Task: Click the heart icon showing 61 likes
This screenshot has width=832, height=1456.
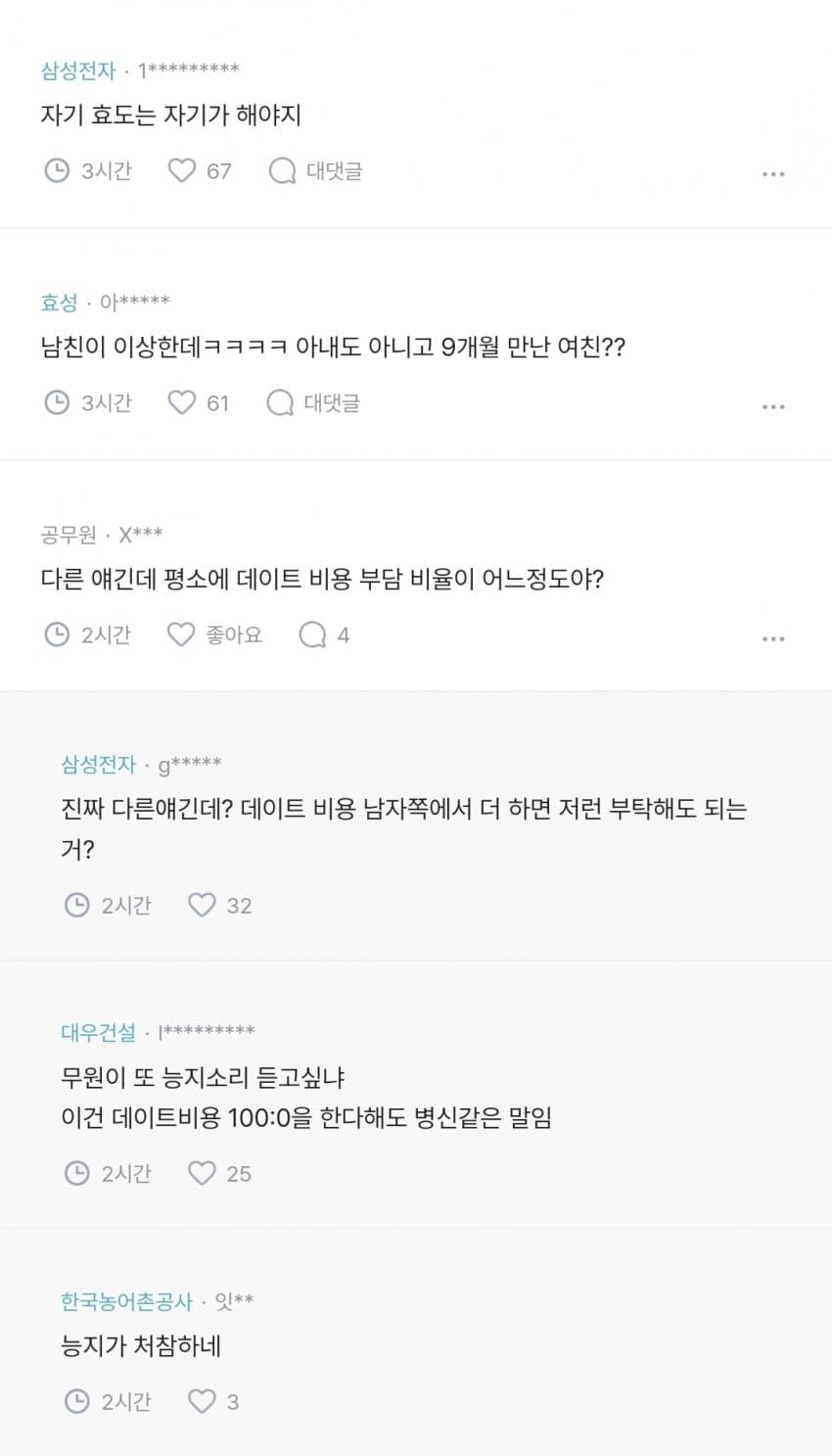Action: pos(184,402)
